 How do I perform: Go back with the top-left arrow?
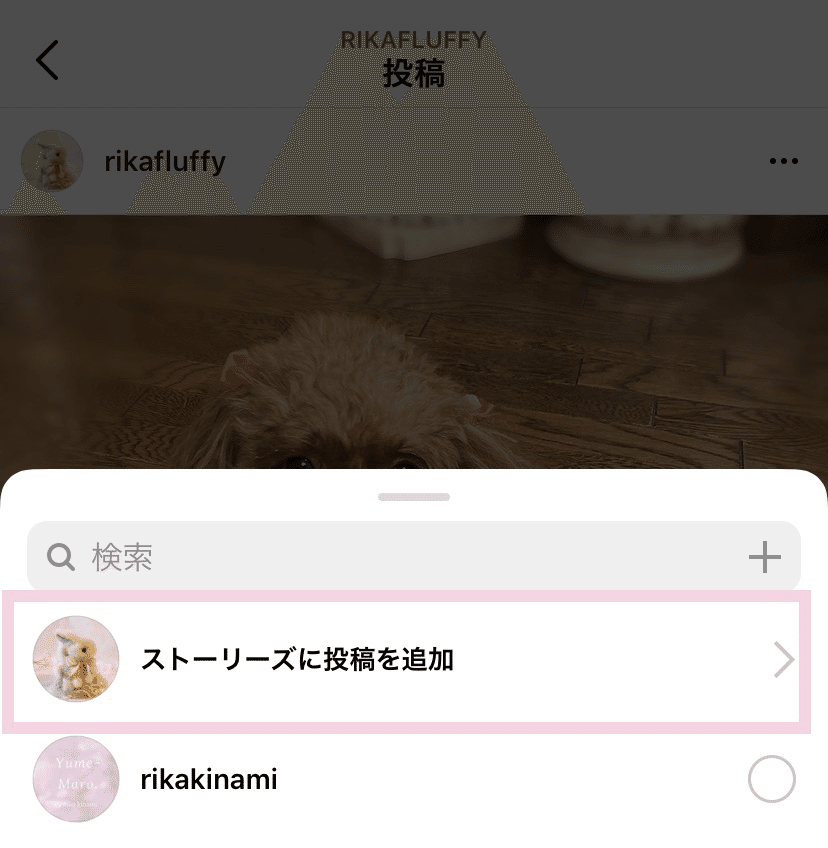(x=47, y=61)
